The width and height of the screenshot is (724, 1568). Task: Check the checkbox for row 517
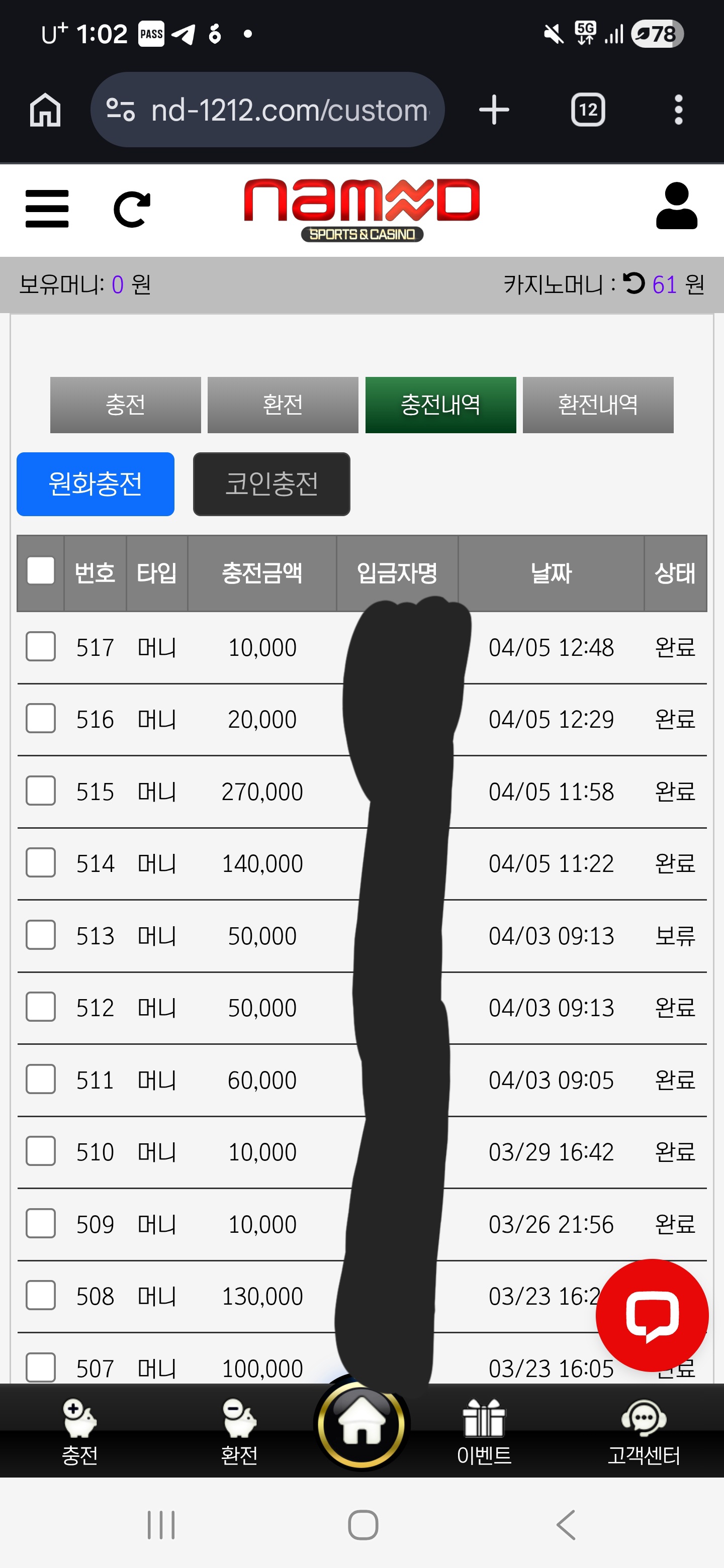click(40, 647)
